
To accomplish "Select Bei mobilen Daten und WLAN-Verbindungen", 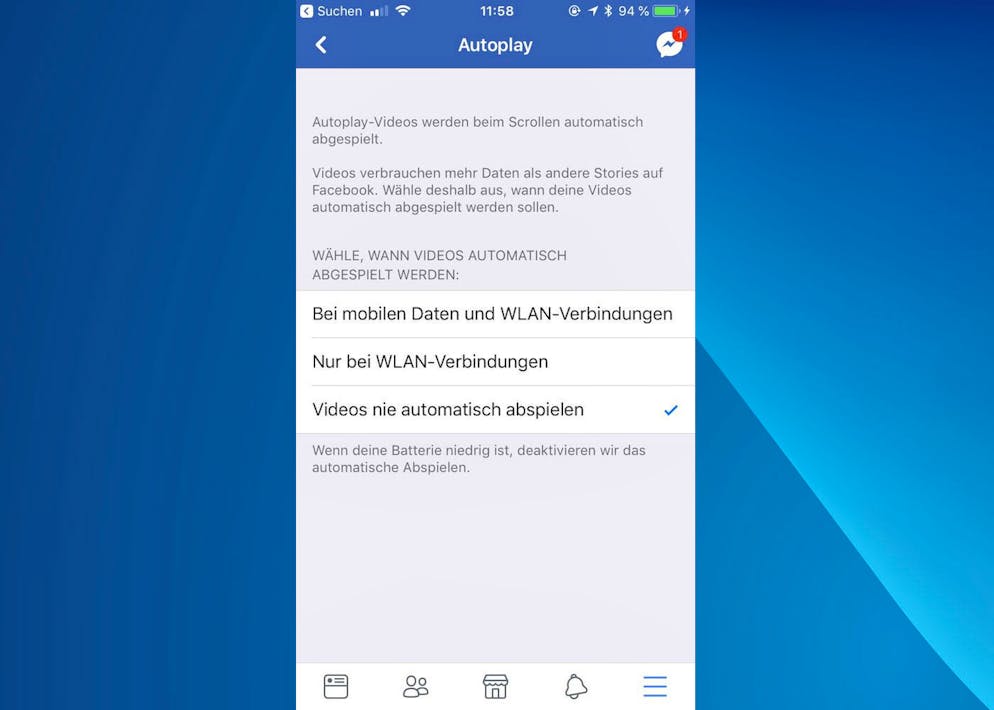I will click(492, 314).
